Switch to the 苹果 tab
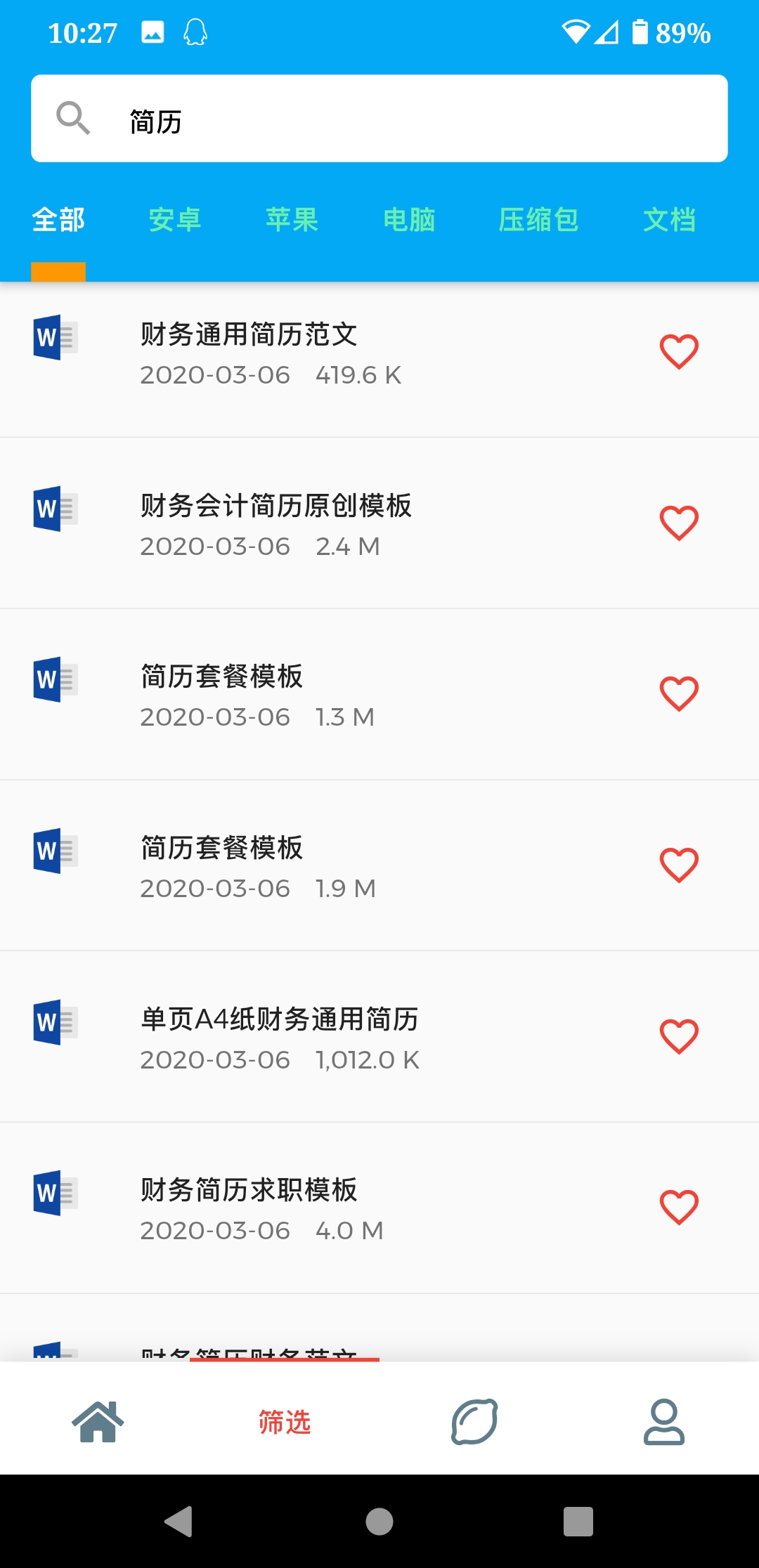 pos(292,220)
